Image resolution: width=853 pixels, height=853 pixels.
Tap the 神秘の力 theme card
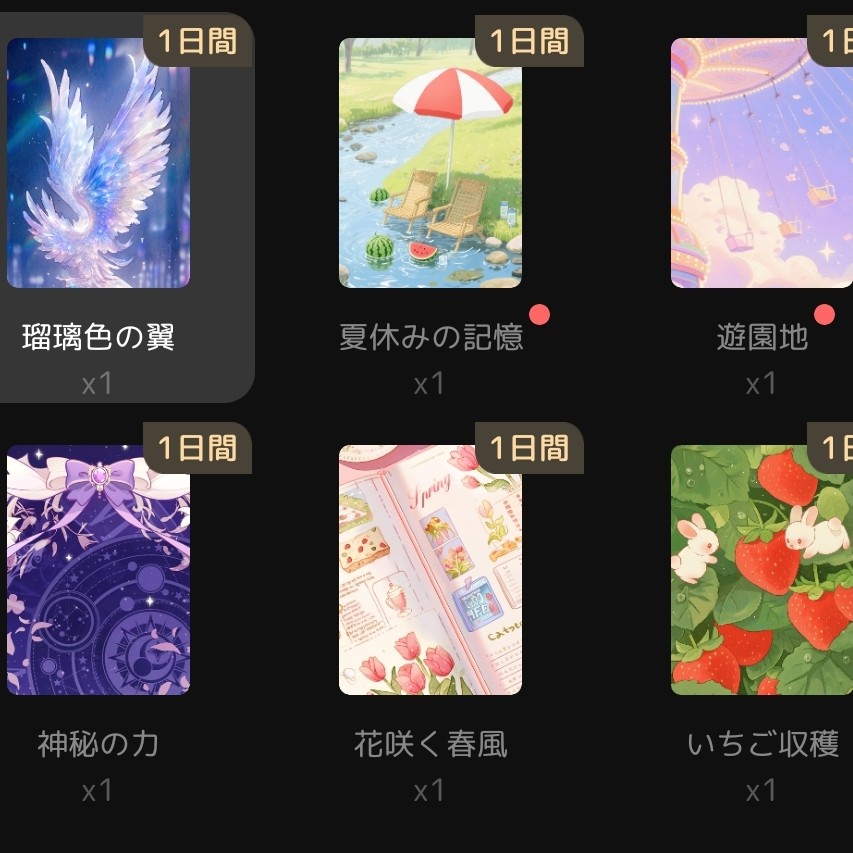click(98, 570)
